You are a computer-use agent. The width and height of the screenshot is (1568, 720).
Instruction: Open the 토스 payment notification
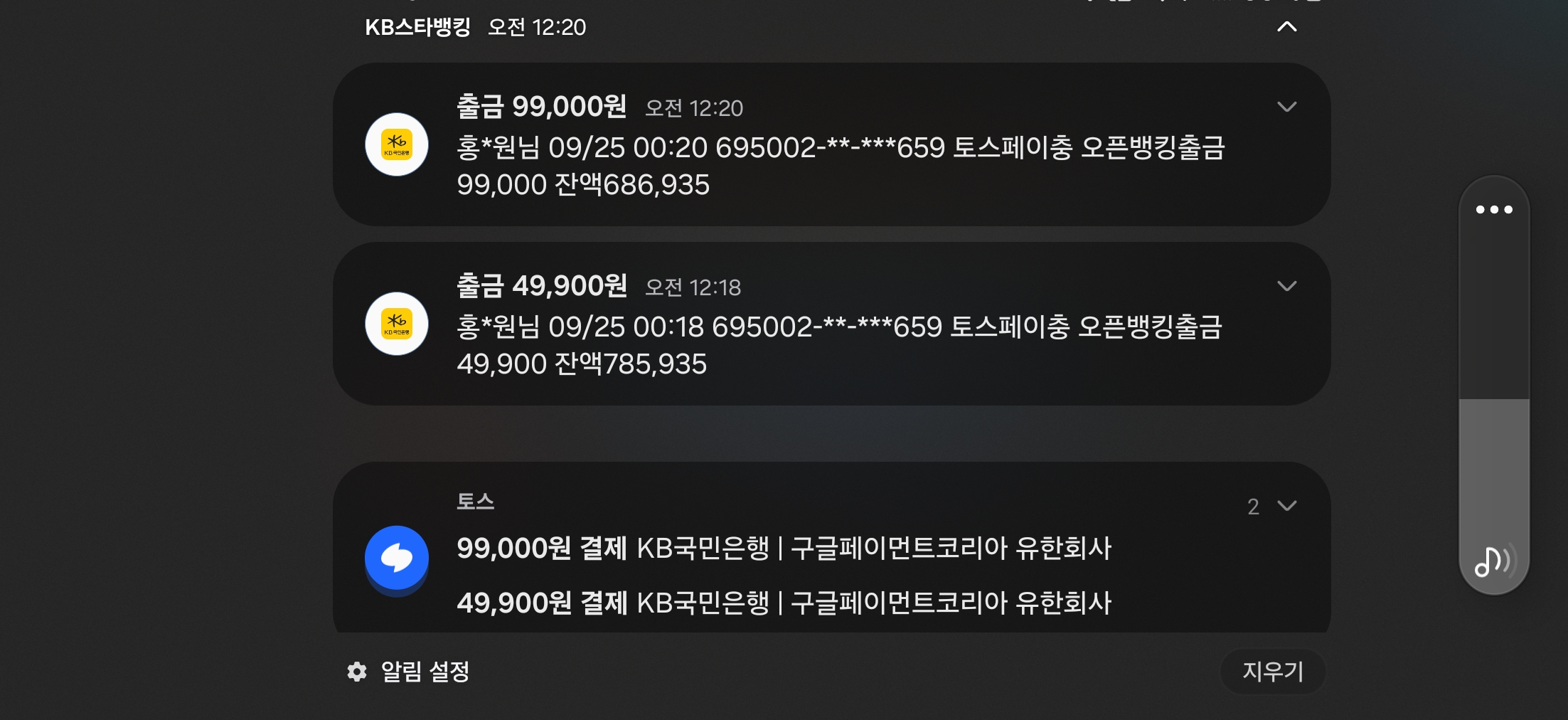[x=782, y=549]
